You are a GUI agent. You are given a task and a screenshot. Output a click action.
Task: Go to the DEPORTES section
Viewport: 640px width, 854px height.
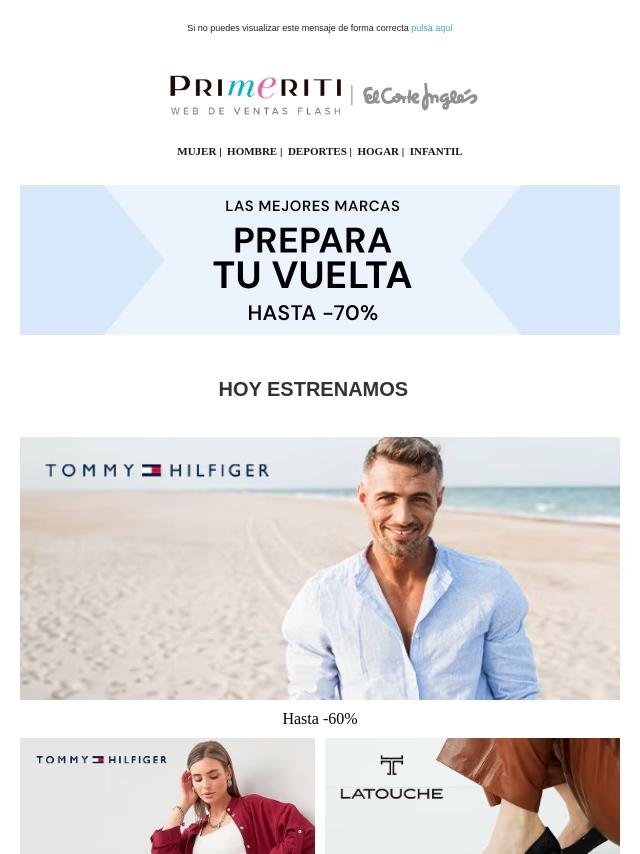(x=317, y=152)
